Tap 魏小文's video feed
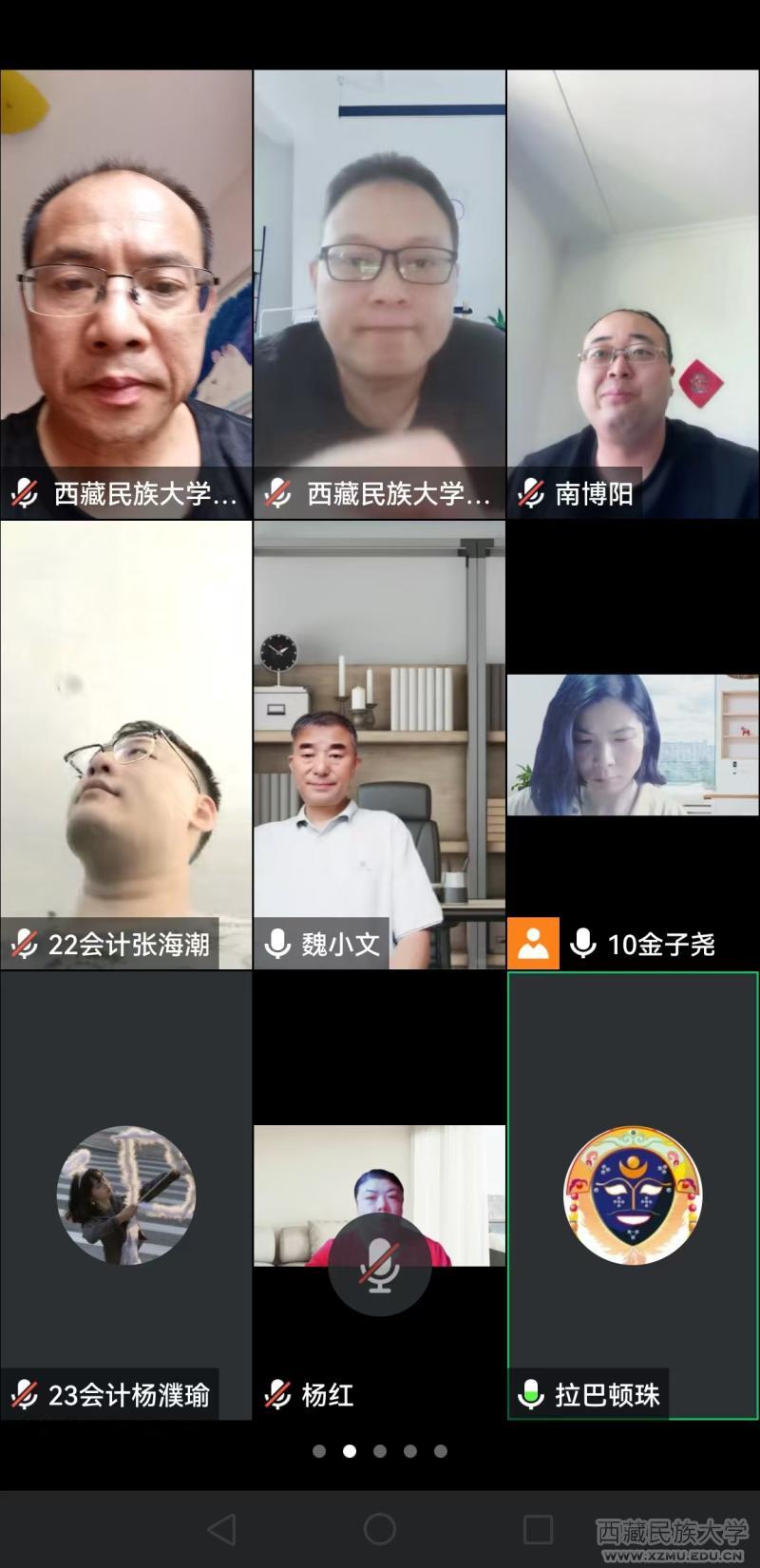Viewport: 760px width, 1568px height. tap(379, 744)
